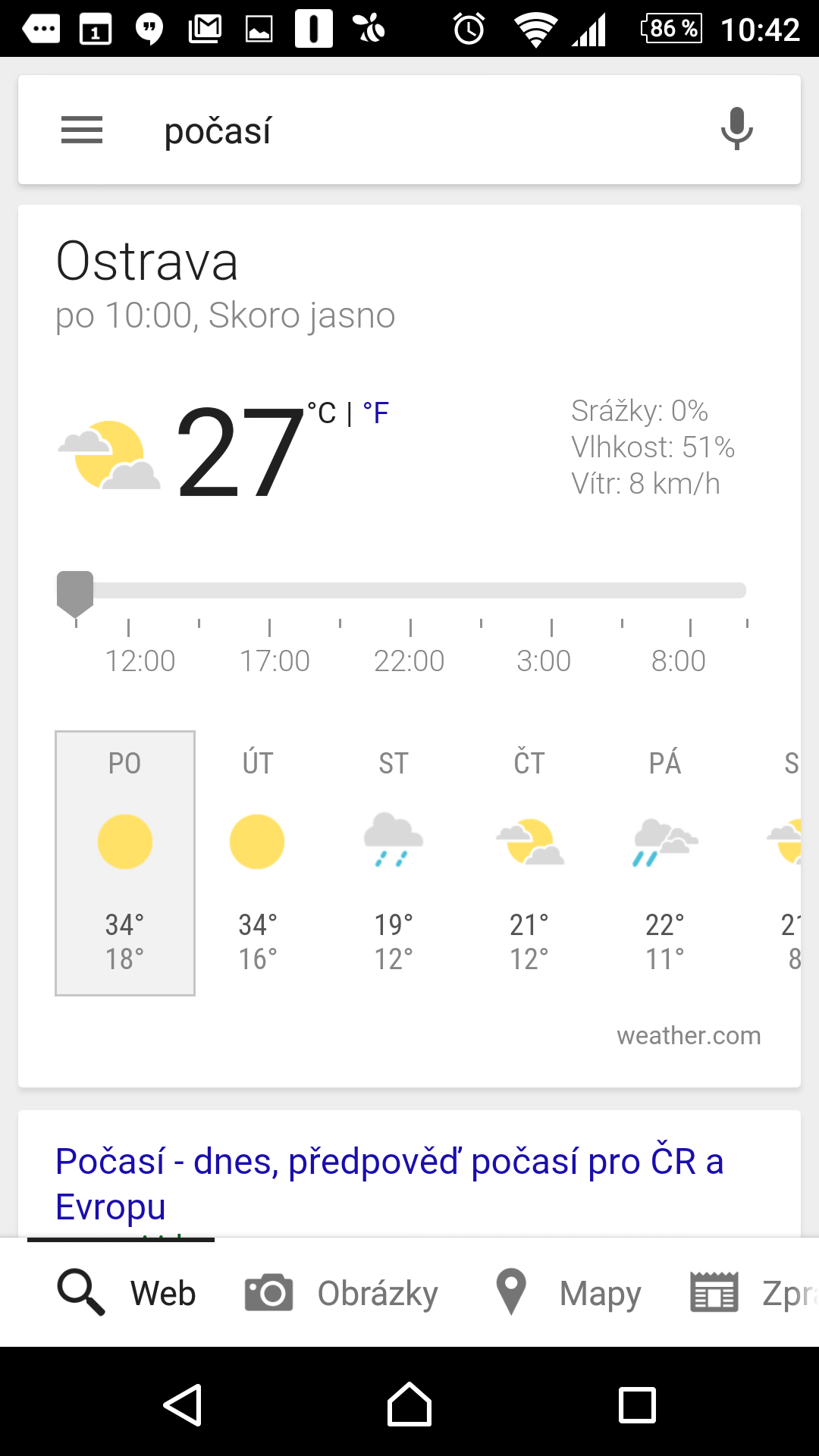This screenshot has width=819, height=1456.
Task: Switch to the Obrázky tab
Action: (x=342, y=1293)
